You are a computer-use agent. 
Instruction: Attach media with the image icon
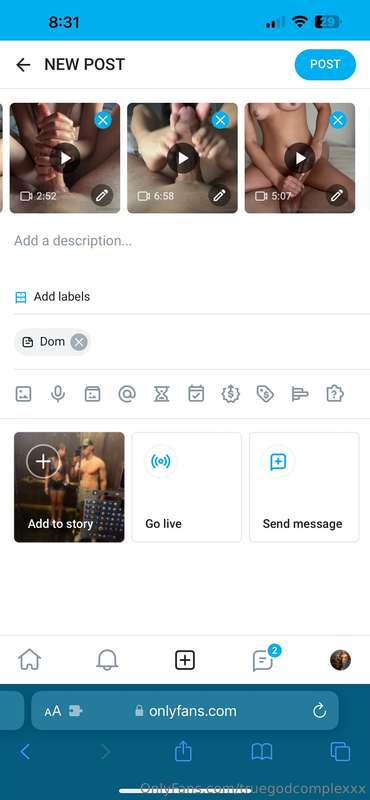tap(23, 394)
